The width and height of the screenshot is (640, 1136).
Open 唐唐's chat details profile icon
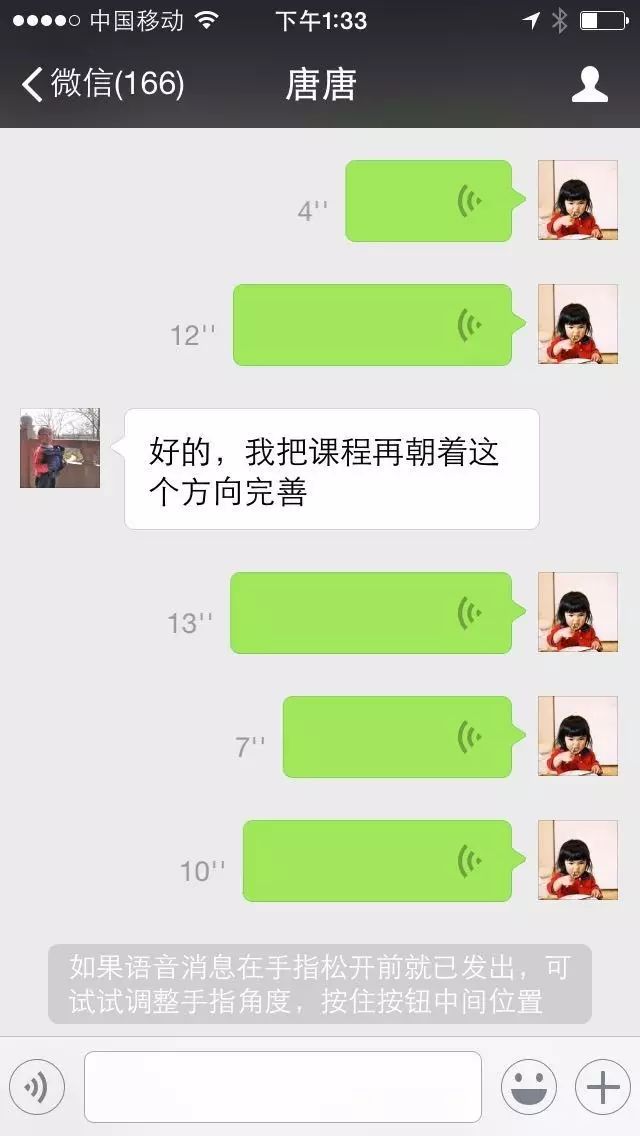(589, 84)
